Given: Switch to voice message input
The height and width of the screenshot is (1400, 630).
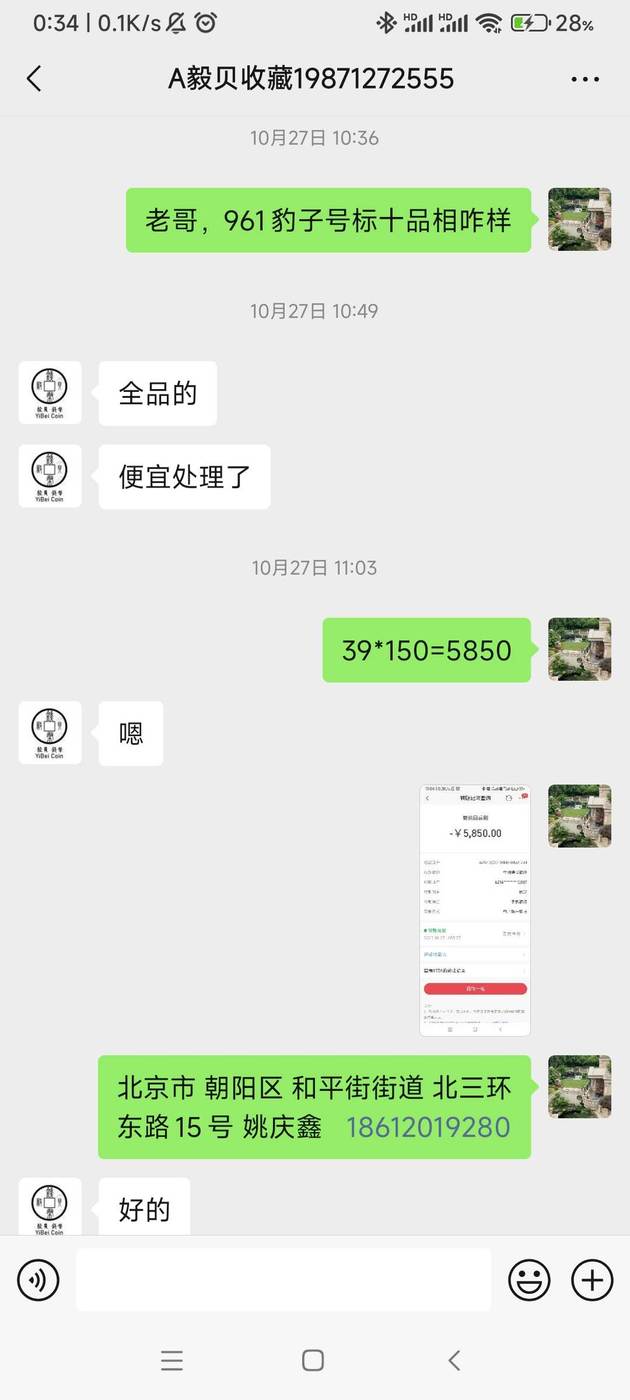Looking at the screenshot, I should 38,1280.
